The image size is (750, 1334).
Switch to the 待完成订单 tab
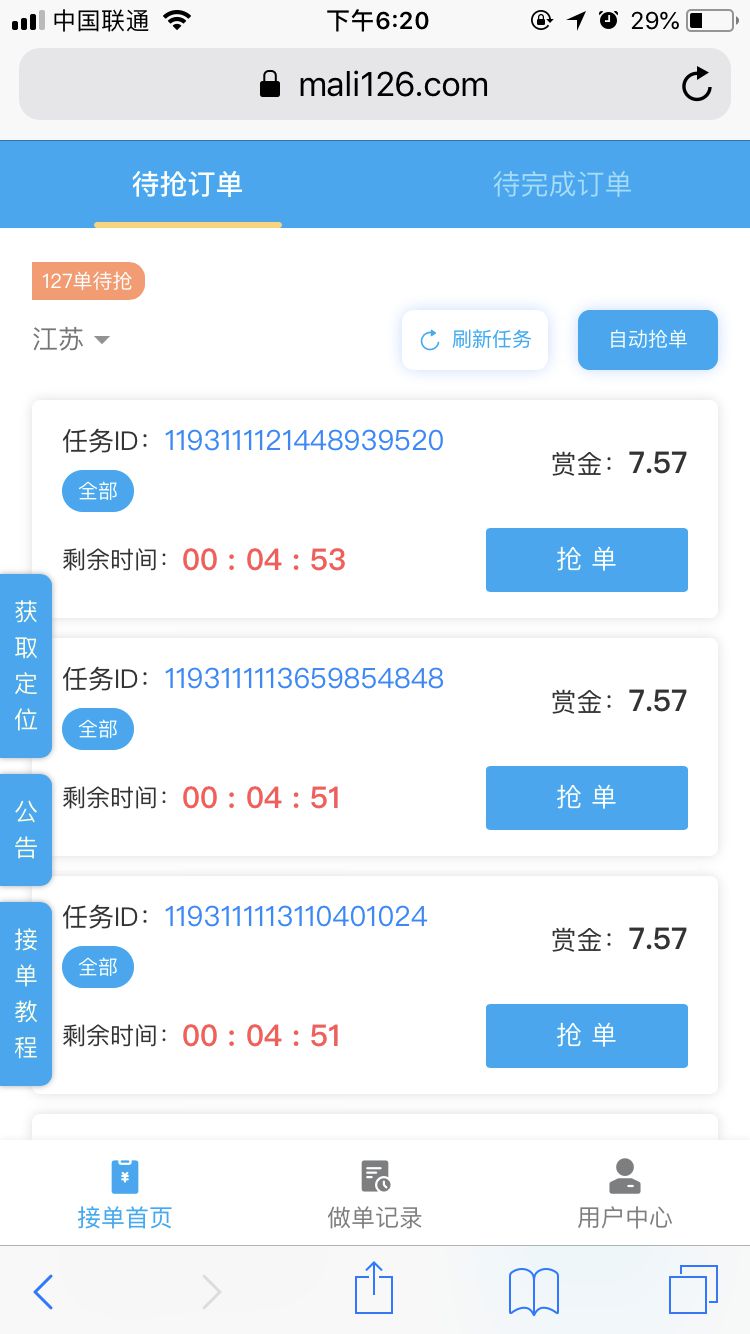tap(562, 184)
